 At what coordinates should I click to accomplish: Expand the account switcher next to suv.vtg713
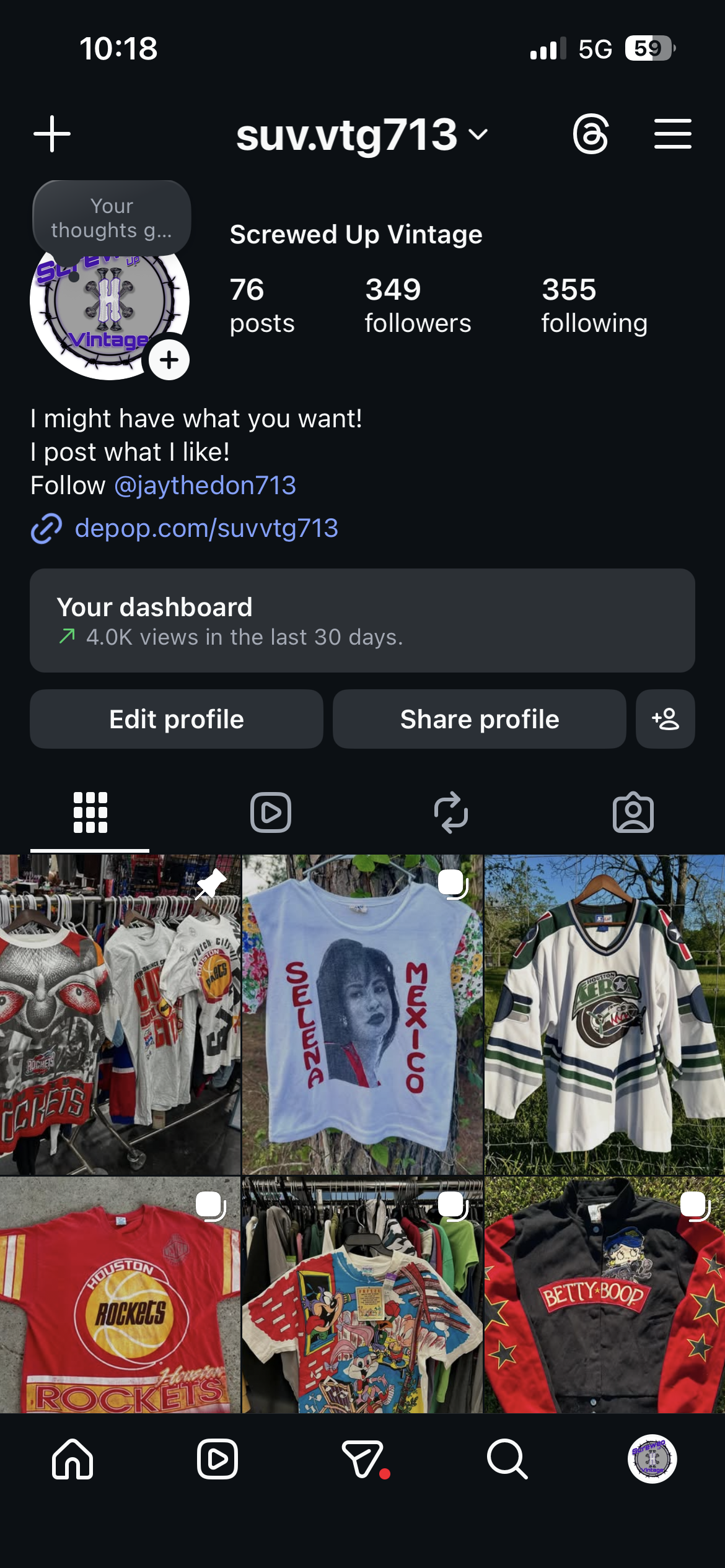tap(477, 134)
